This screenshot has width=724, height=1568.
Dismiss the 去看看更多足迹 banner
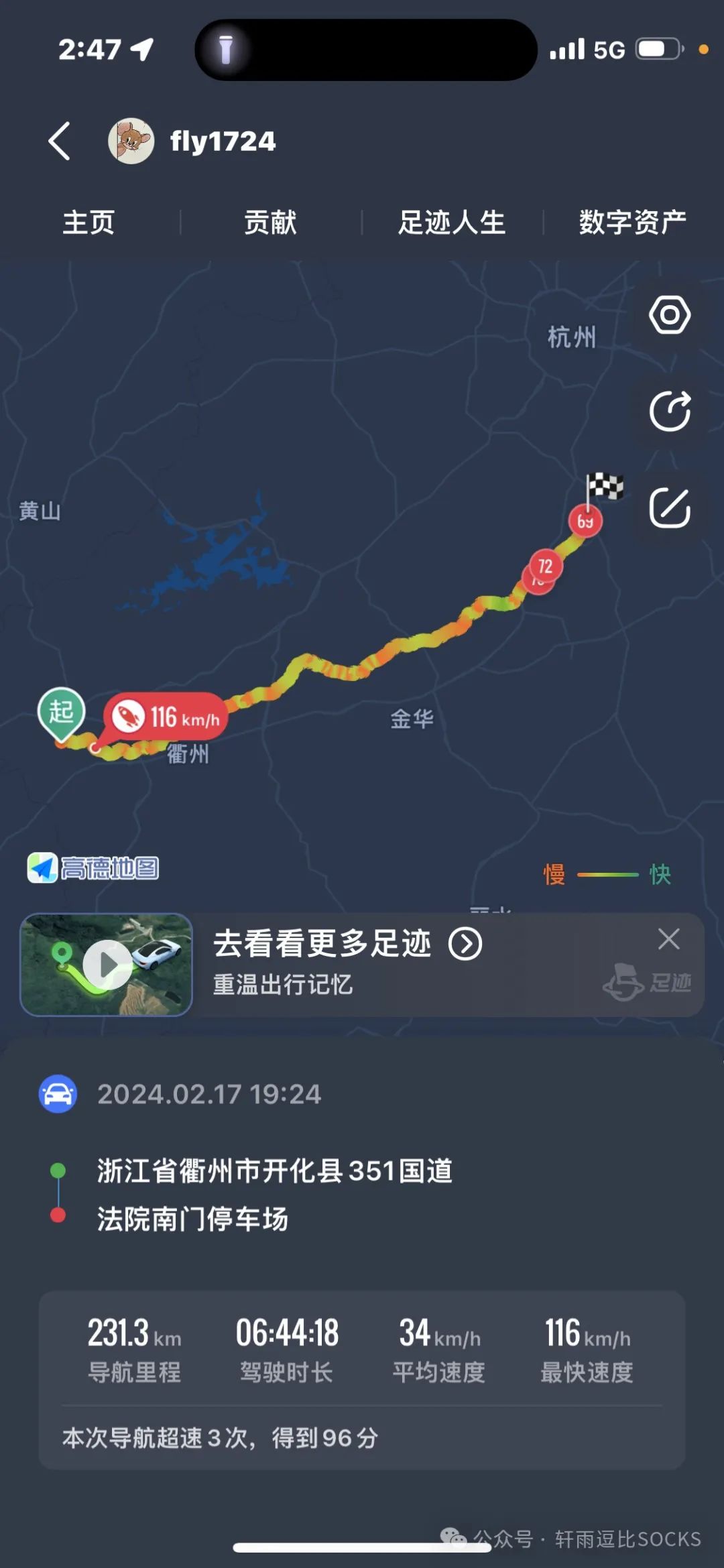(668, 939)
